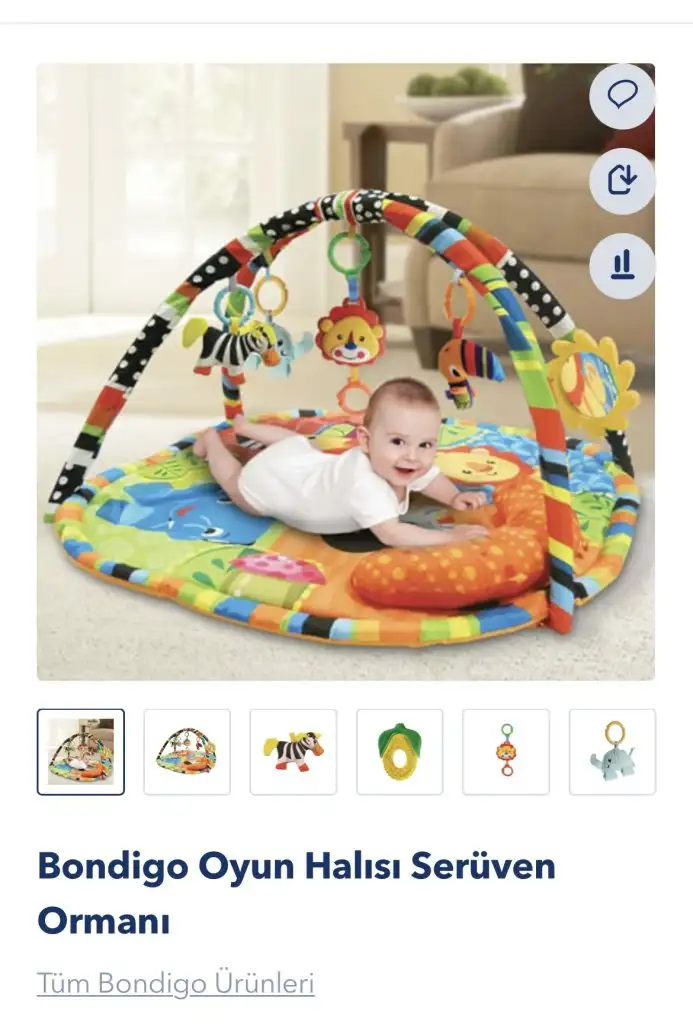
Task: Open the Tüm Bondigo Ürünleri link
Action: click(x=176, y=983)
